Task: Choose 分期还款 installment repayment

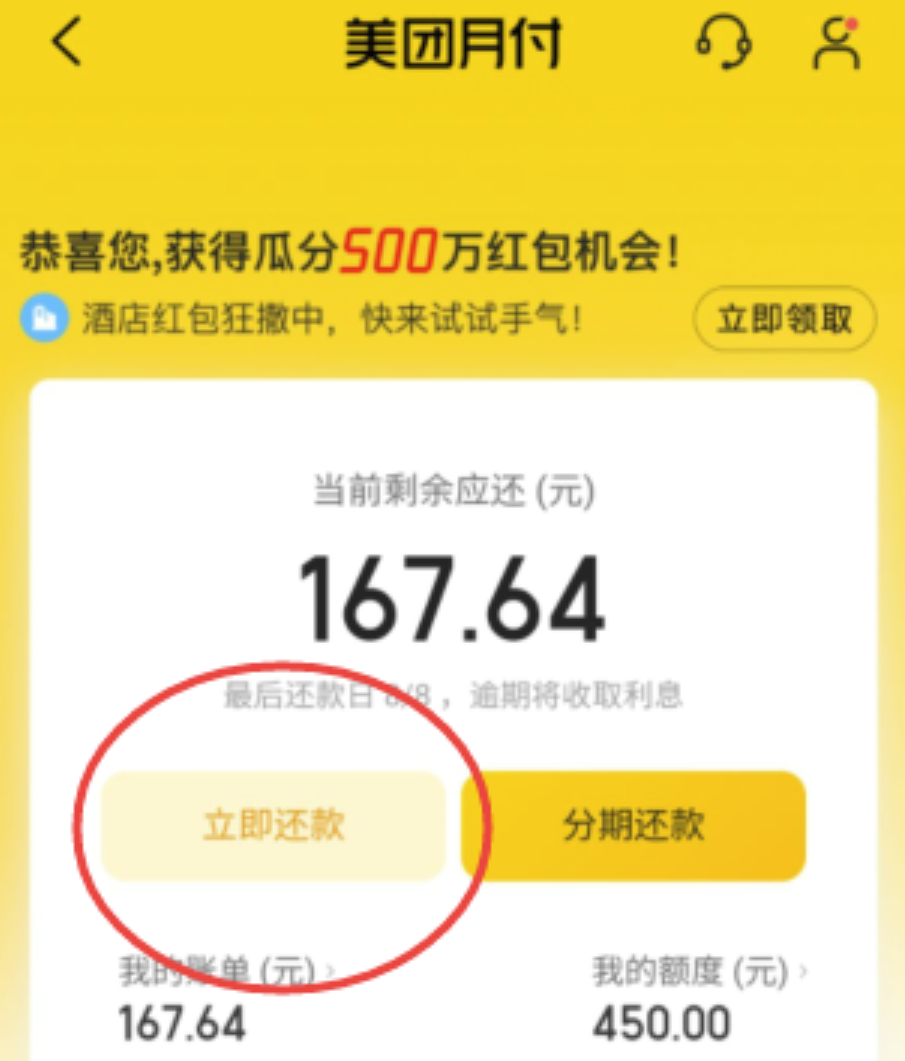Action: [633, 826]
